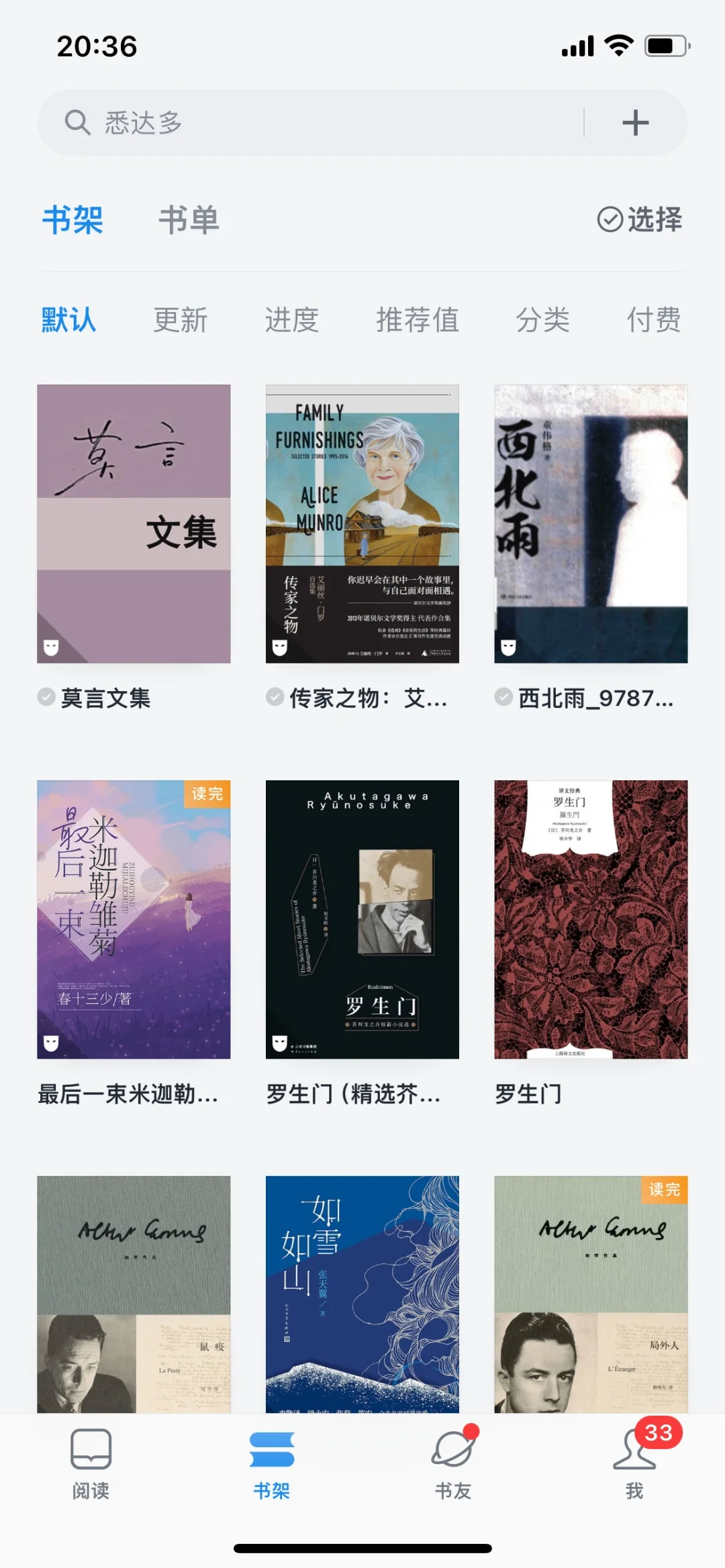Open the blue book 如雪如山

pyautogui.click(x=362, y=1294)
